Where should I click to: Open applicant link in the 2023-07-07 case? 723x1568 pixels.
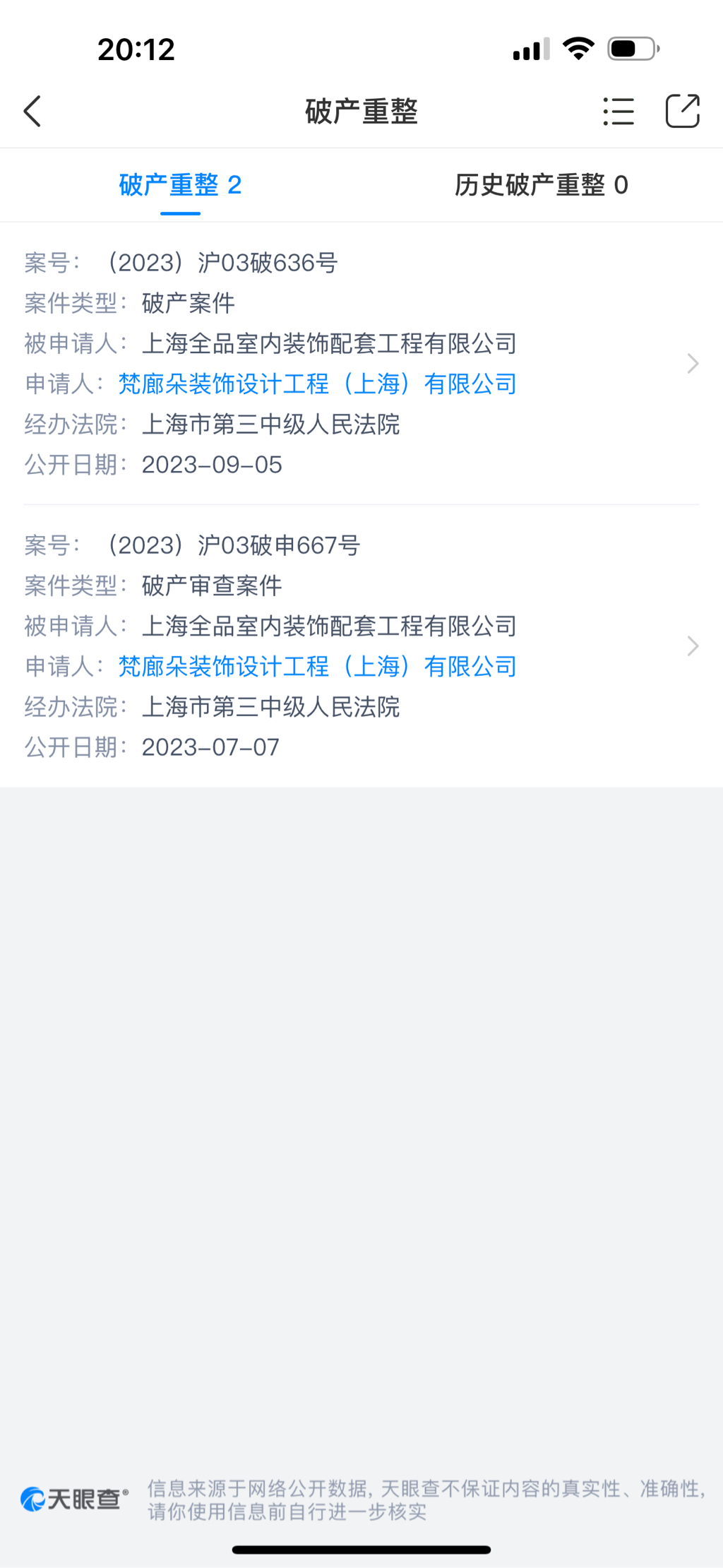(317, 667)
